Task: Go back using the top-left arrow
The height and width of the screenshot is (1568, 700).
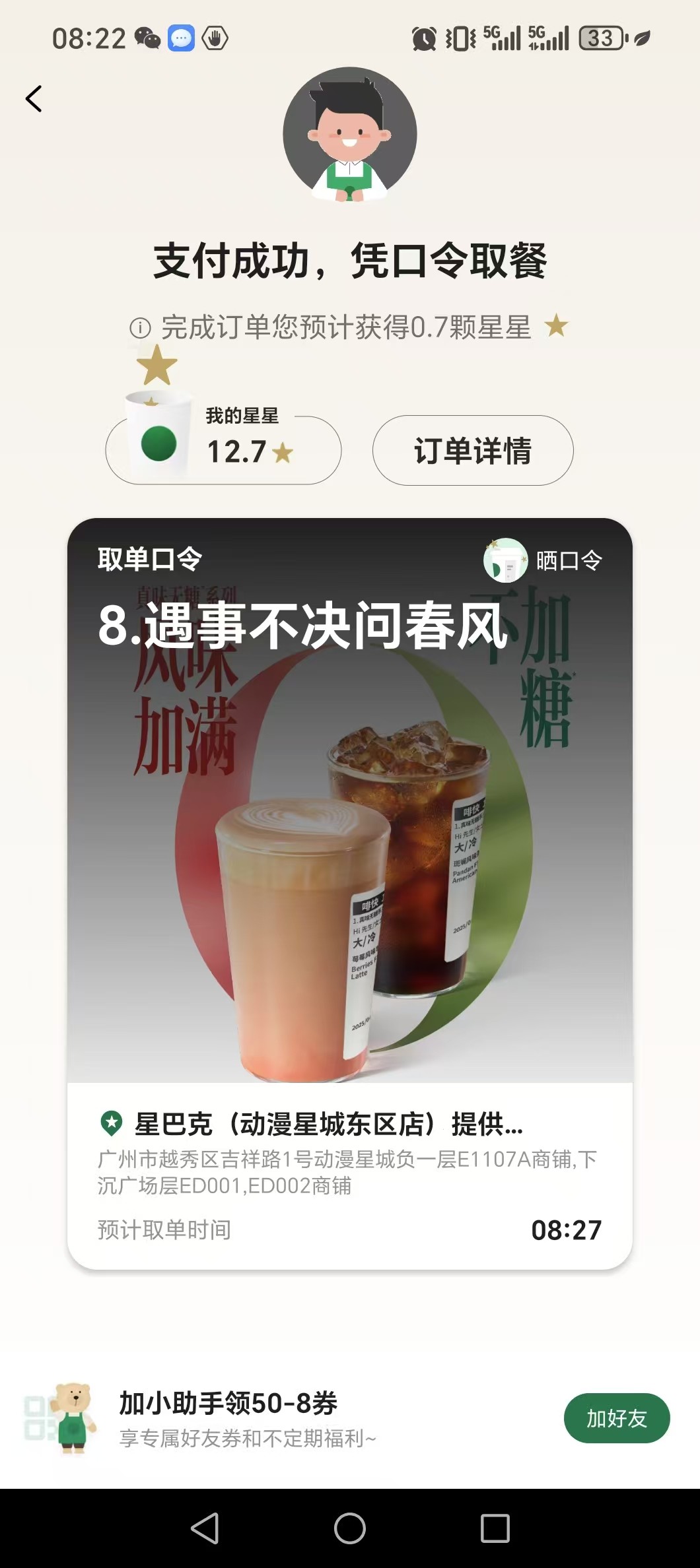Action: (x=34, y=99)
